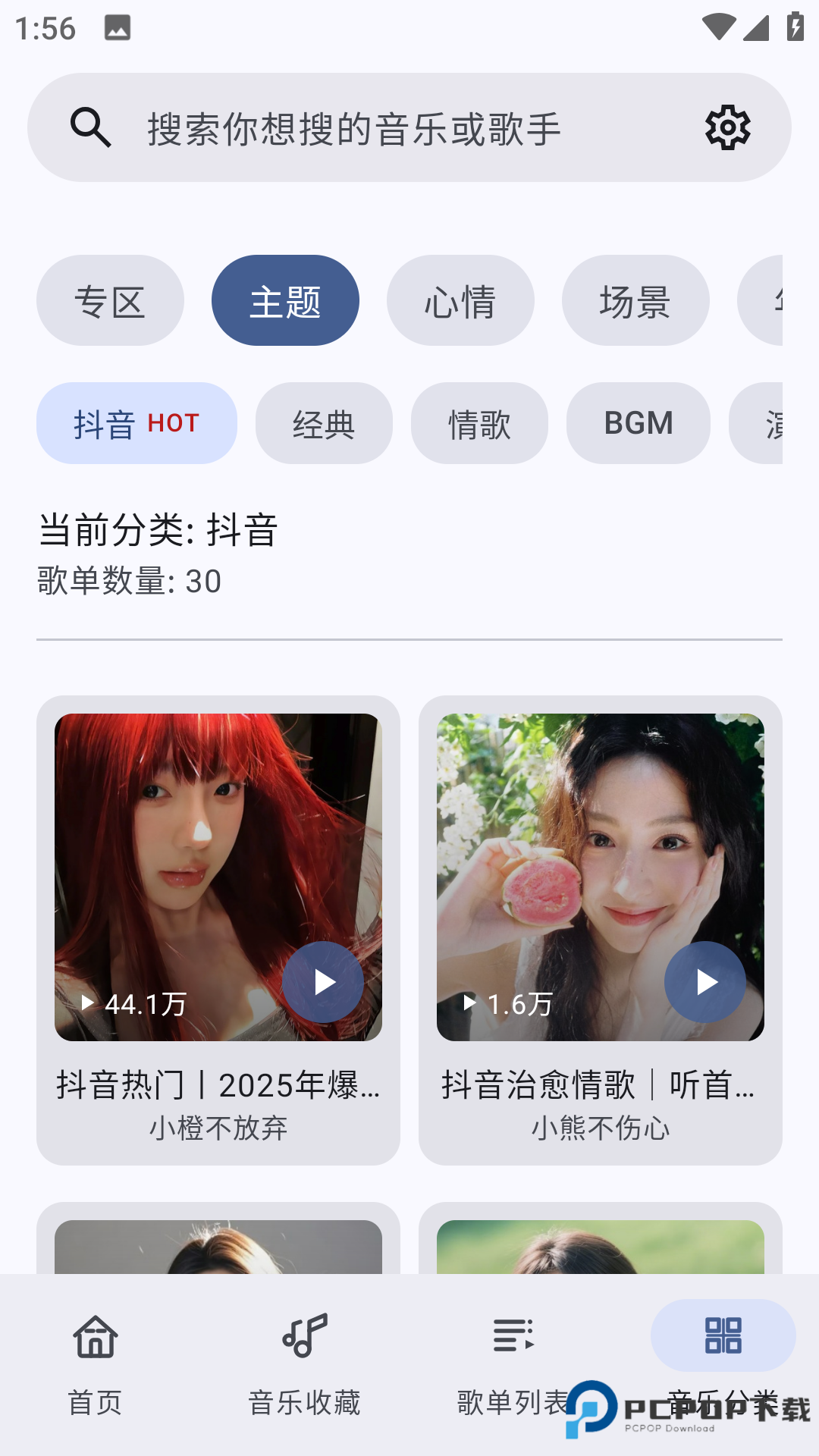Viewport: 819px width, 1456px height.
Task: Open playlist by 小橙不放弃
Action: pyautogui.click(x=218, y=1129)
